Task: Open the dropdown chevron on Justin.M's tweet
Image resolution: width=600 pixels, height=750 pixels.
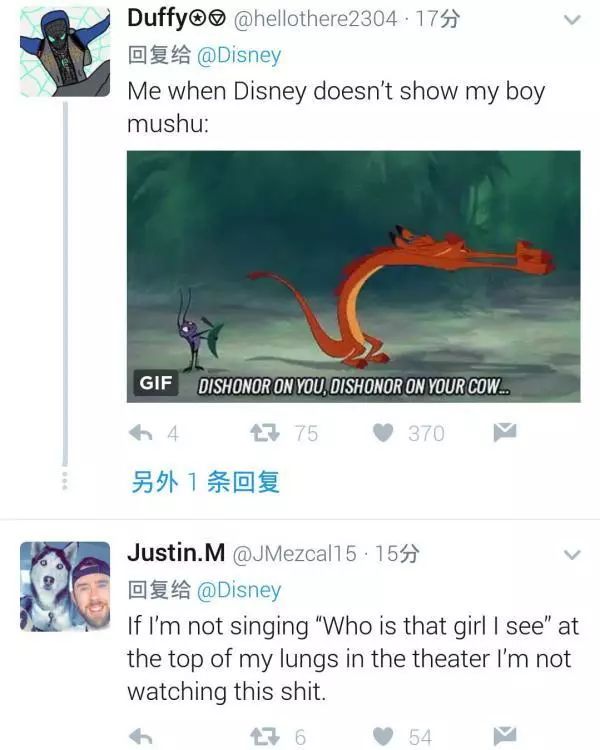Action: pos(572,555)
